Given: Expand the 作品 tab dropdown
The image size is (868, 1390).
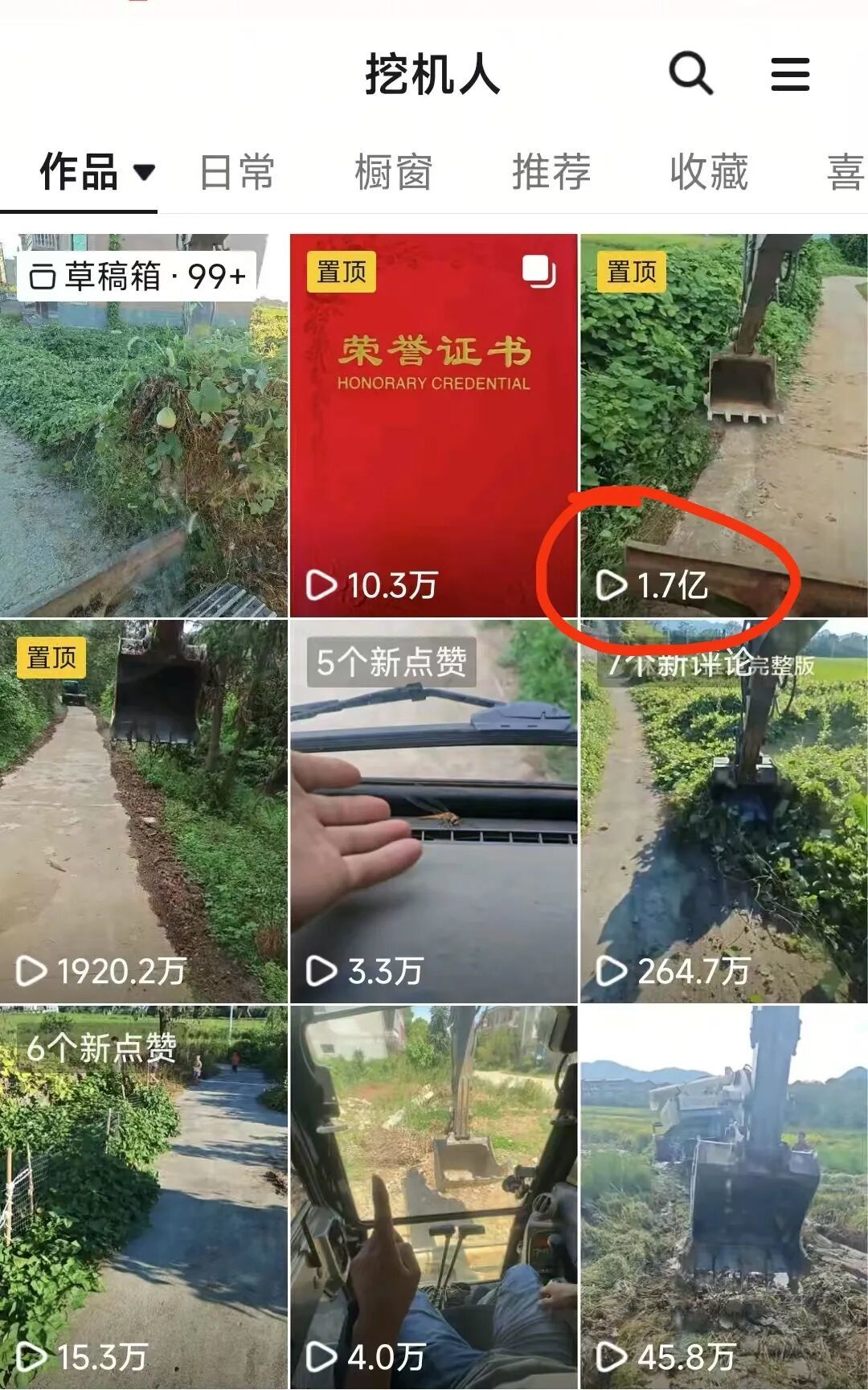Looking at the screenshot, I should click(x=145, y=172).
